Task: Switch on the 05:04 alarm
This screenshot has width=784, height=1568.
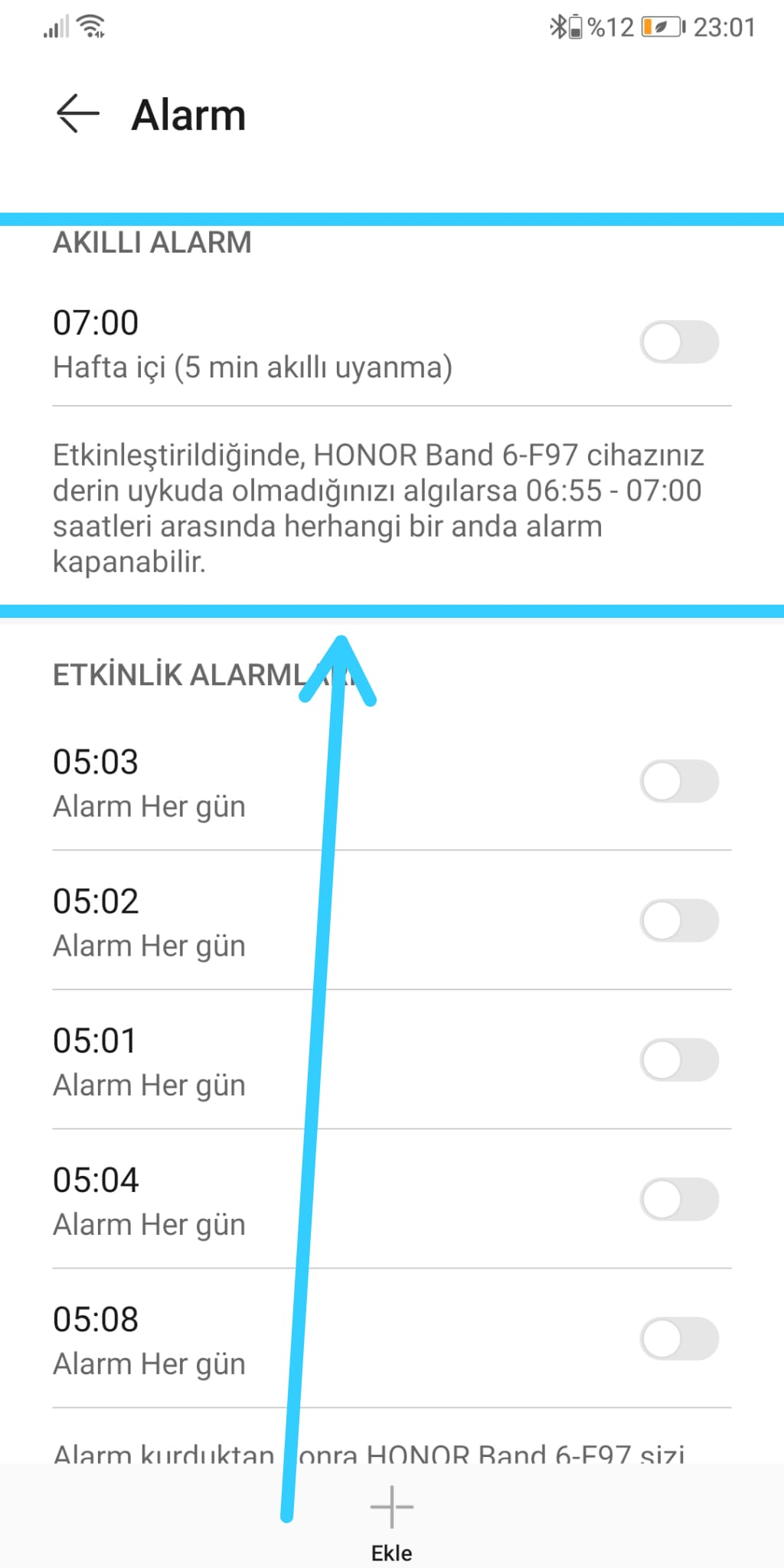Action: (x=678, y=1200)
